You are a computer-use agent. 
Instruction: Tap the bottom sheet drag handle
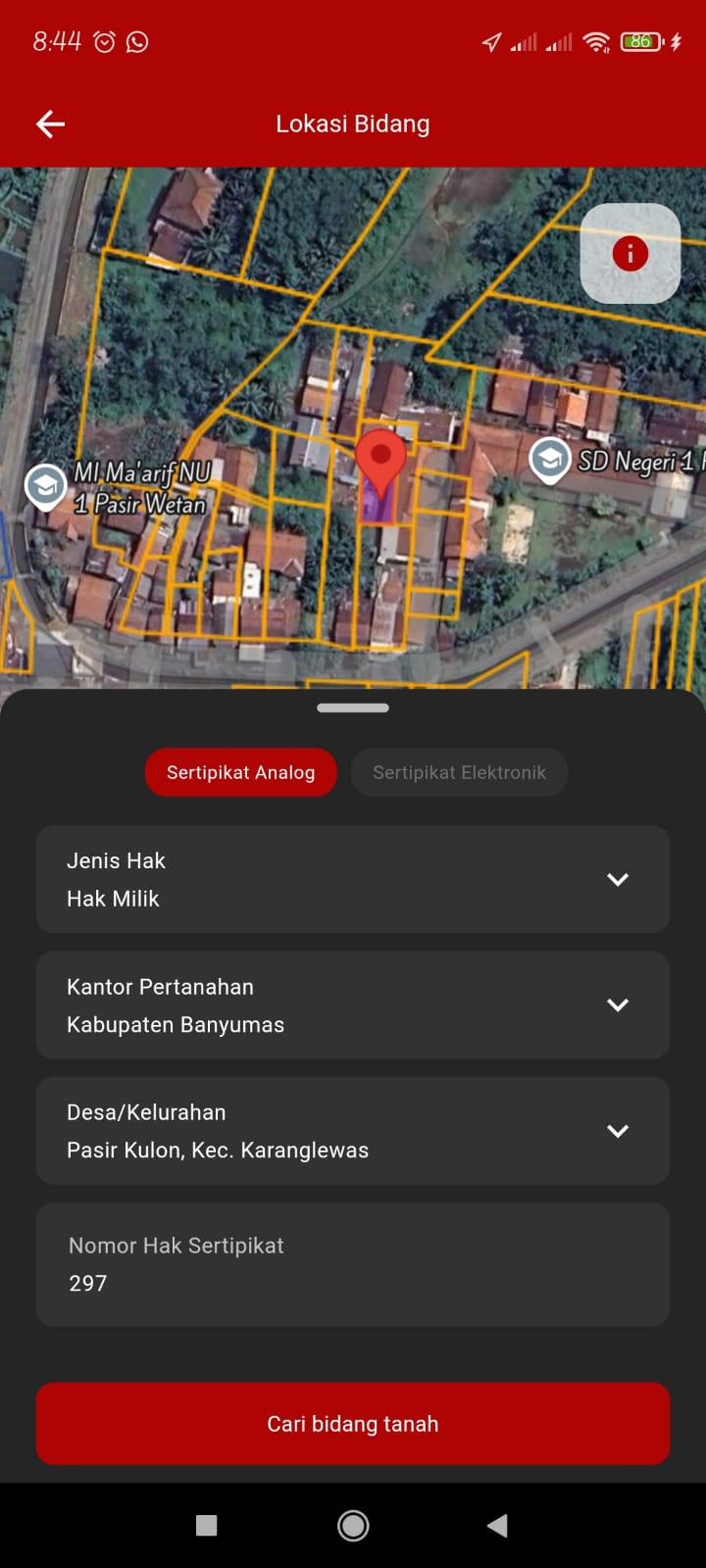pos(353,708)
